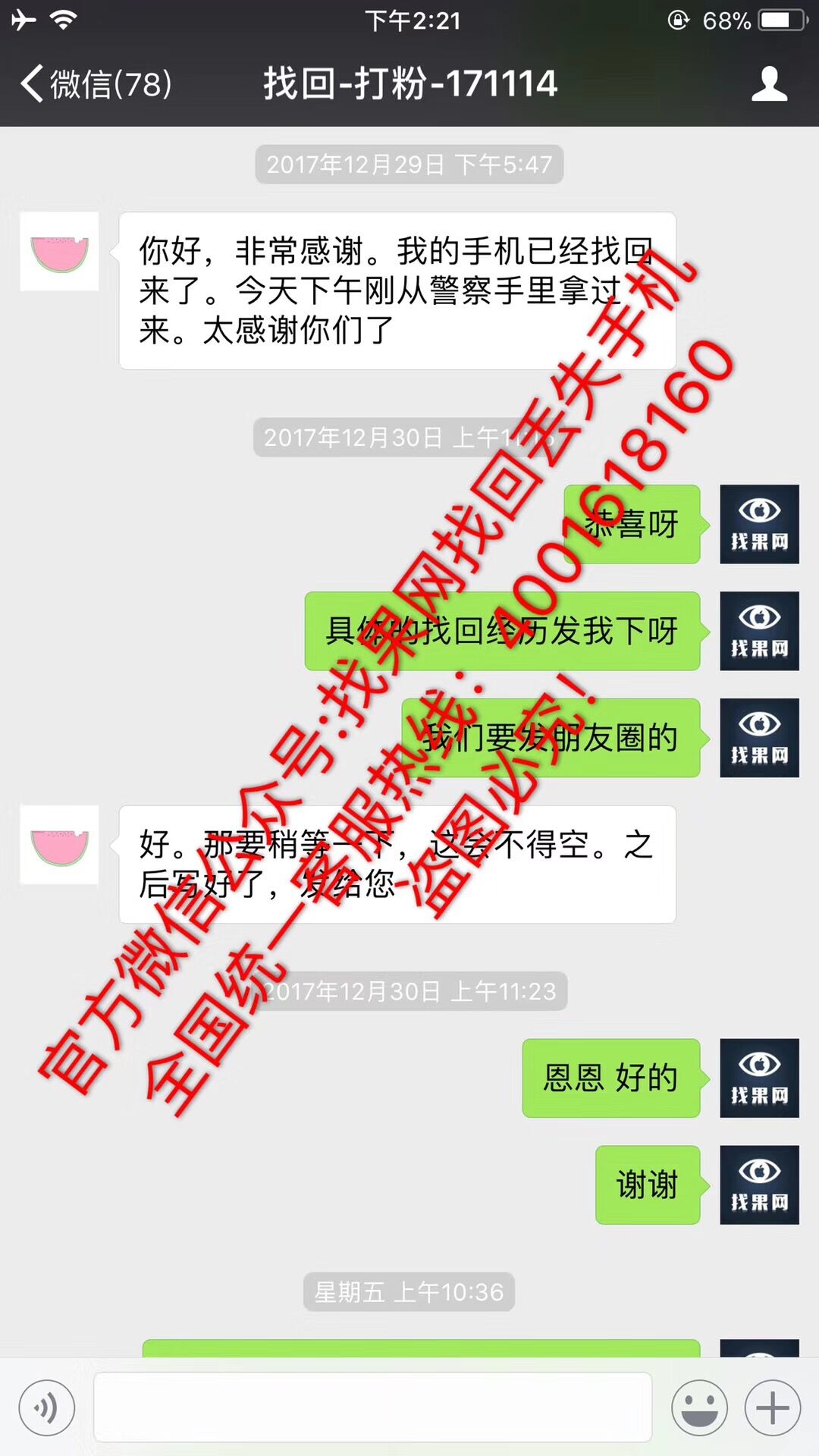Image resolution: width=819 pixels, height=1456 pixels.
Task: Open chat details via the profile icon
Action: [x=769, y=83]
